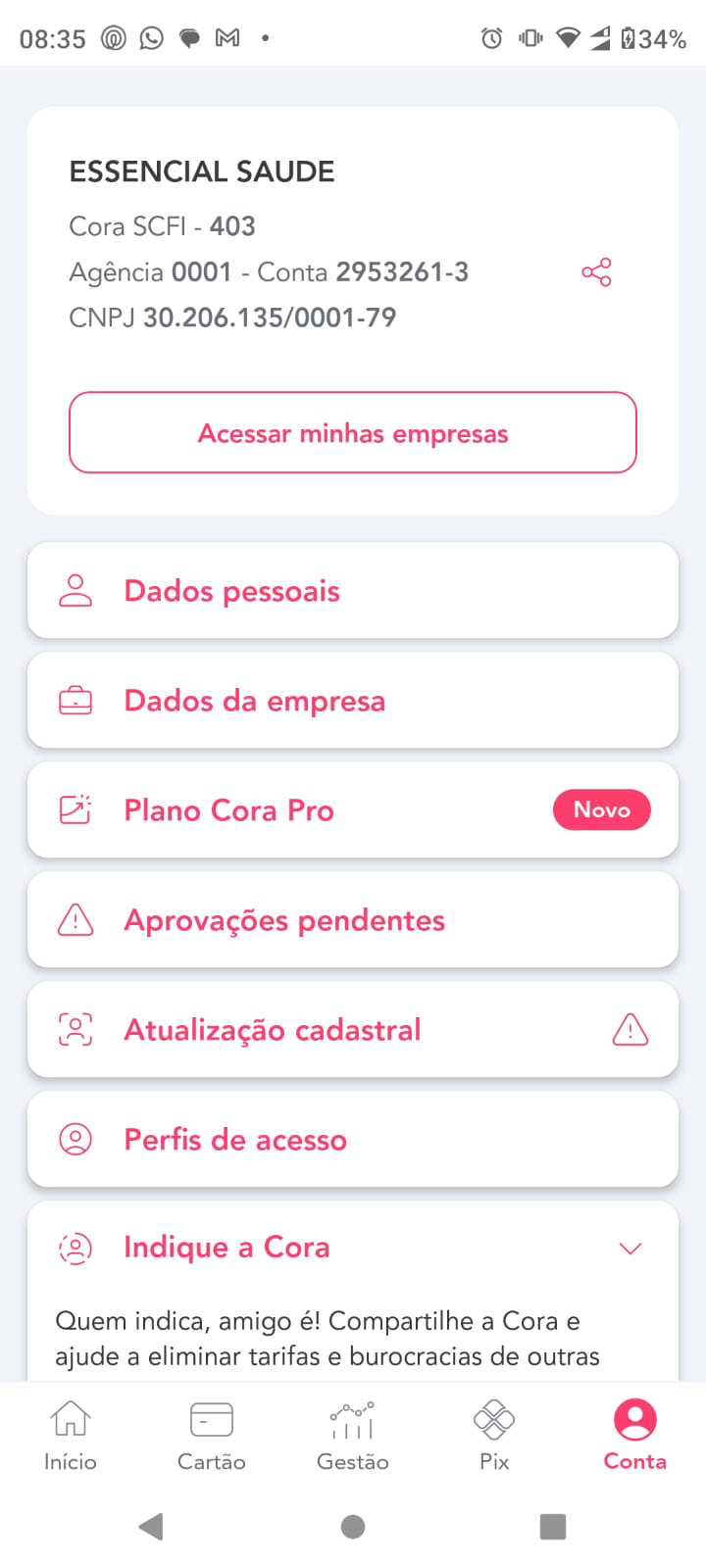The image size is (706, 1568).
Task: Open Dados pessoais
Action: point(353,591)
